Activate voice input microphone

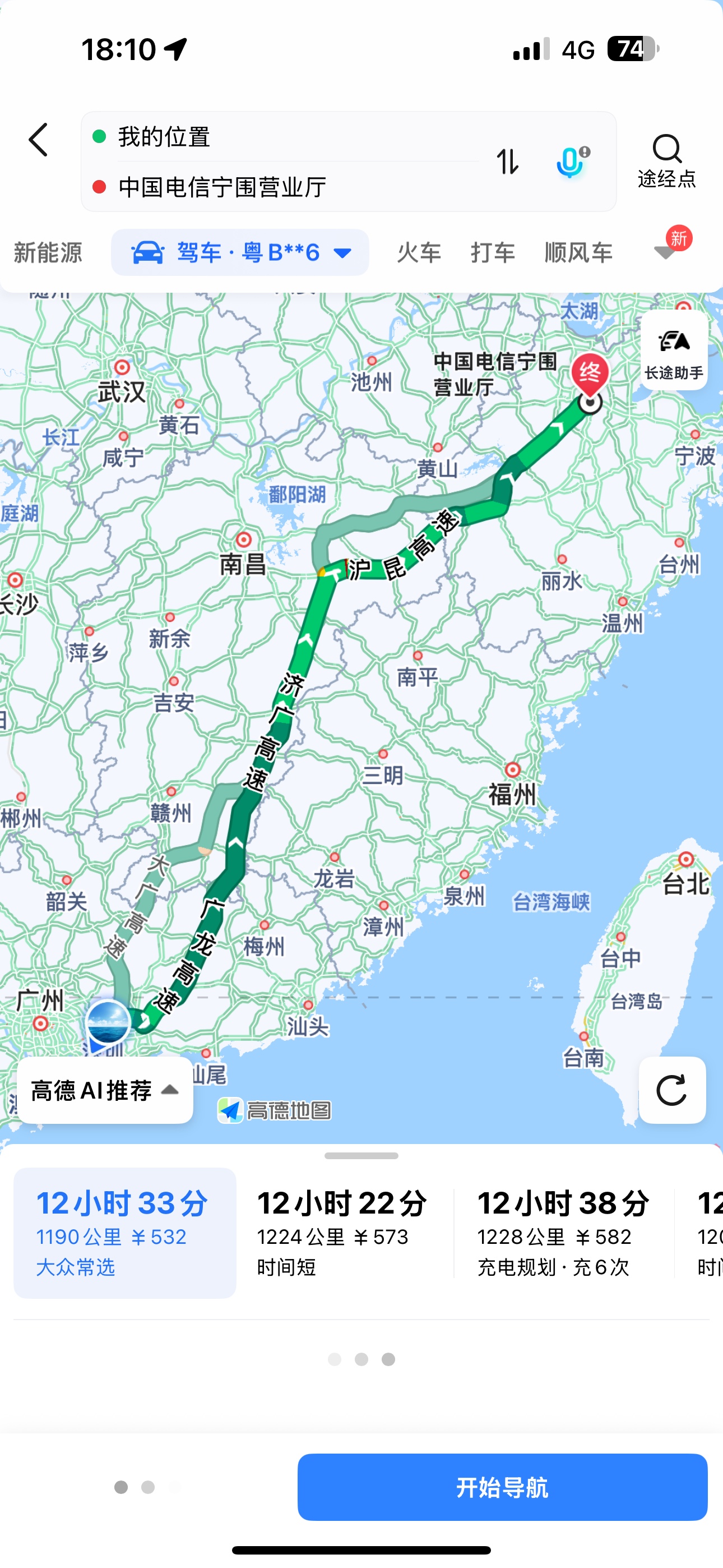572,162
